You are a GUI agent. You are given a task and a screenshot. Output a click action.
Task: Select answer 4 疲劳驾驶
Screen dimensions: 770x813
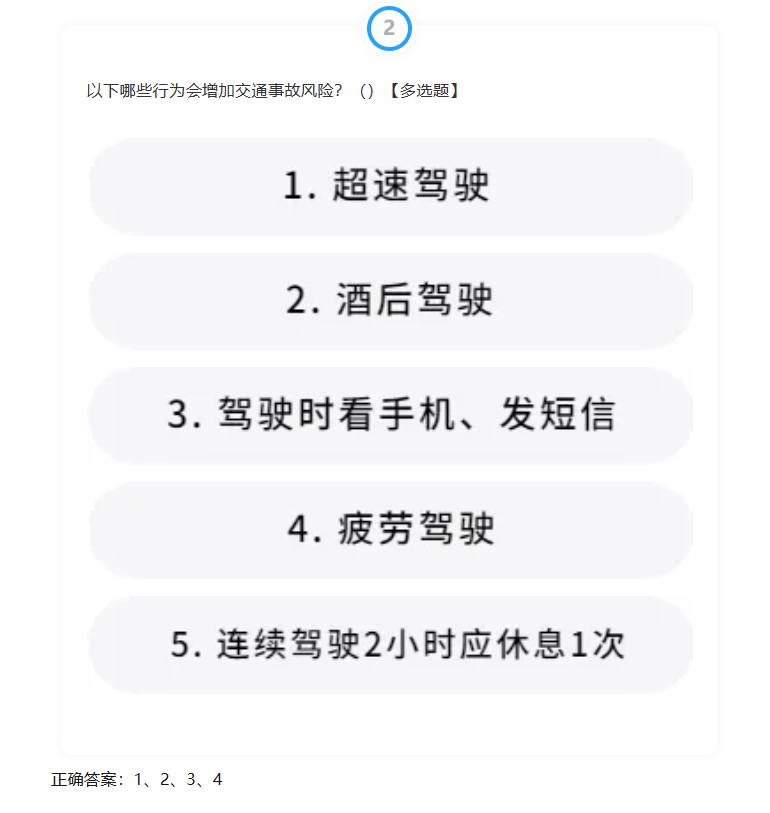point(390,530)
